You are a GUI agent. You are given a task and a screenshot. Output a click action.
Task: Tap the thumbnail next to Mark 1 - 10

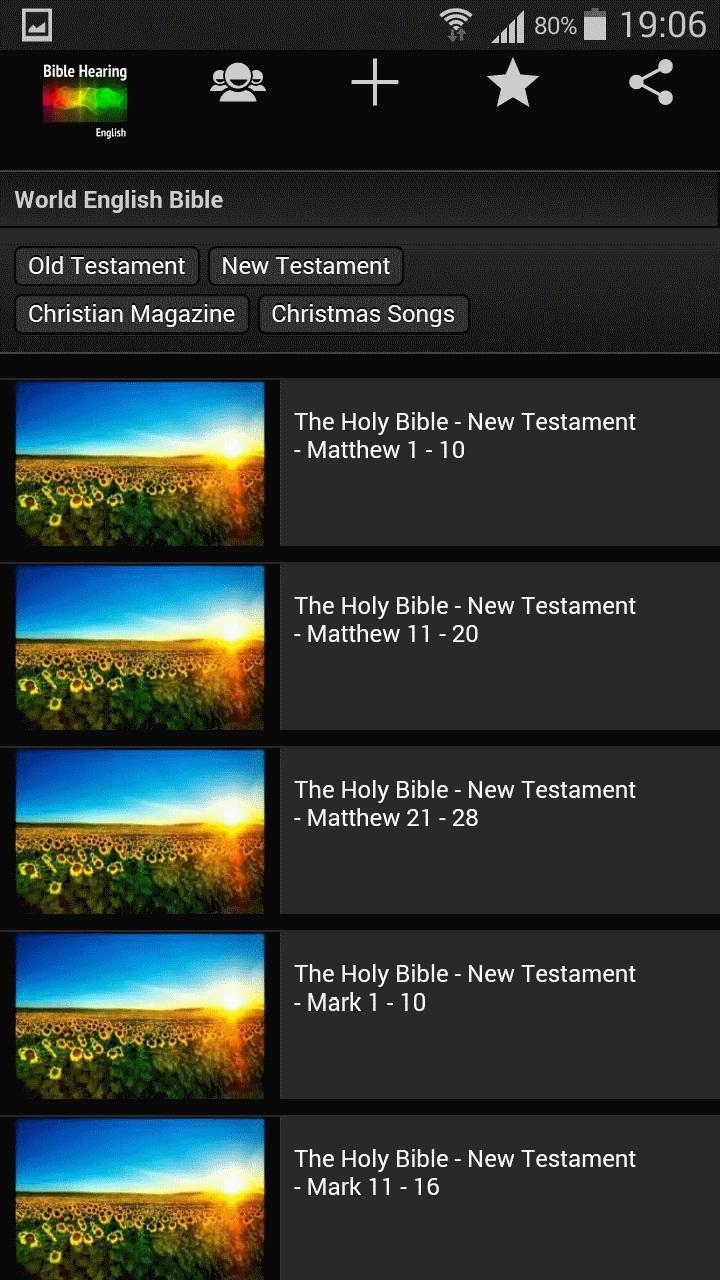[140, 1016]
